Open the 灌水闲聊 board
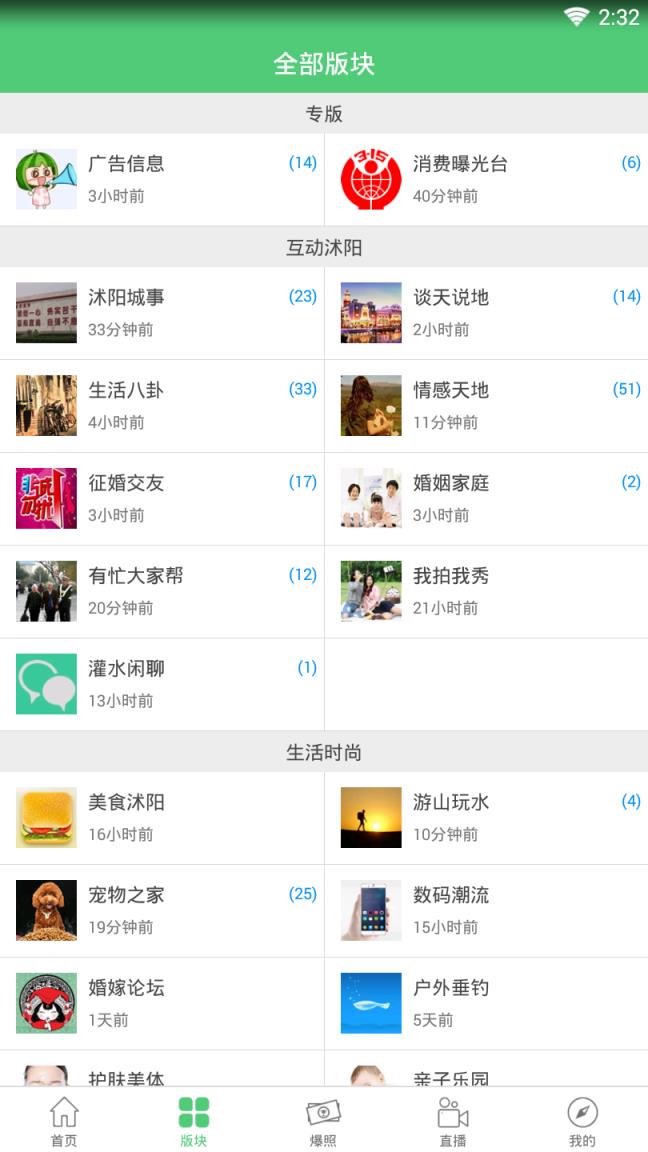 point(162,684)
